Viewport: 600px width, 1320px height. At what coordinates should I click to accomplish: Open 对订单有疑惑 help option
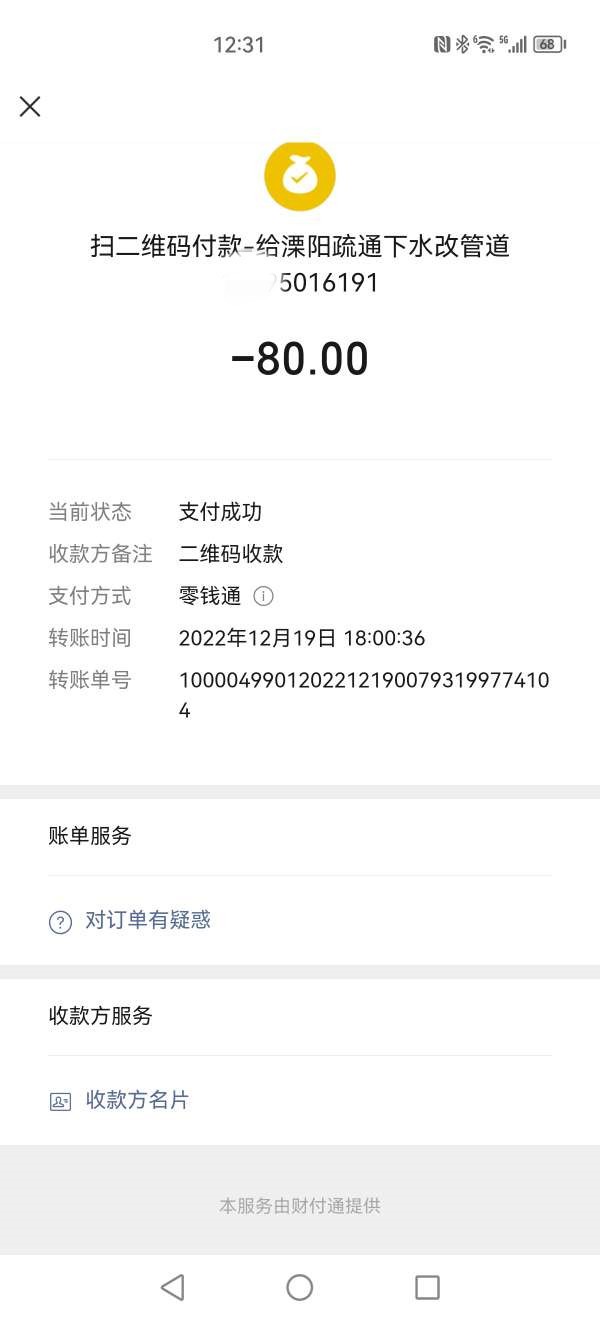pyautogui.click(x=300, y=921)
